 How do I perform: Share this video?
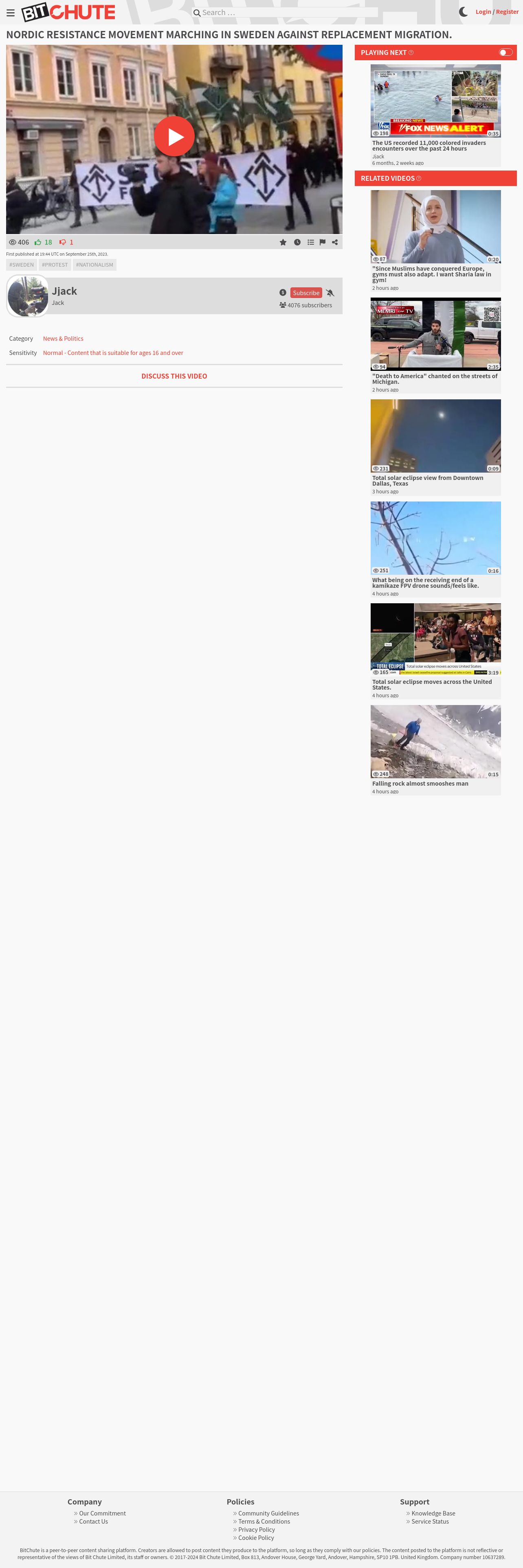pos(335,242)
